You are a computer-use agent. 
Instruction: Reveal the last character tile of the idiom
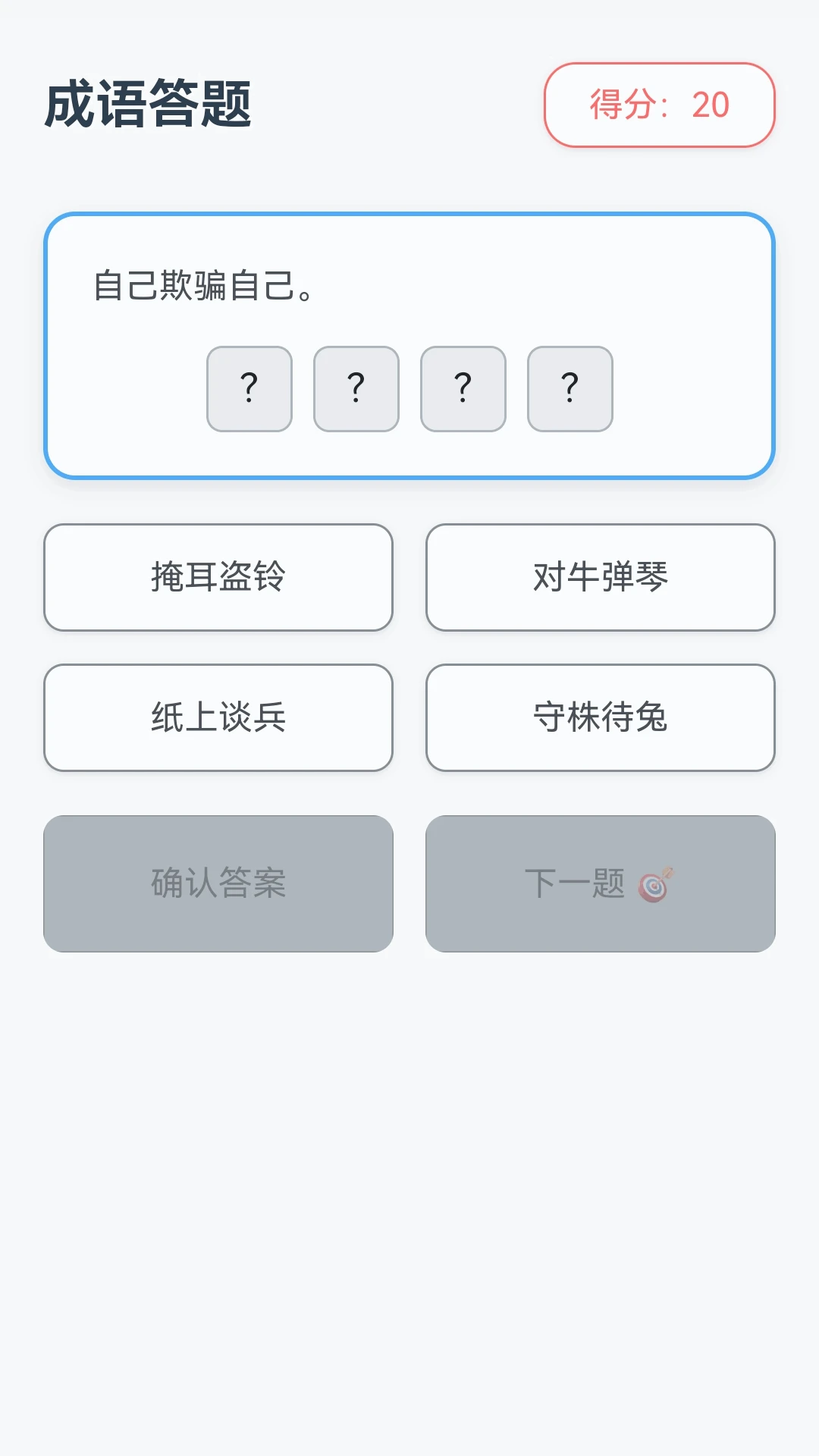570,390
